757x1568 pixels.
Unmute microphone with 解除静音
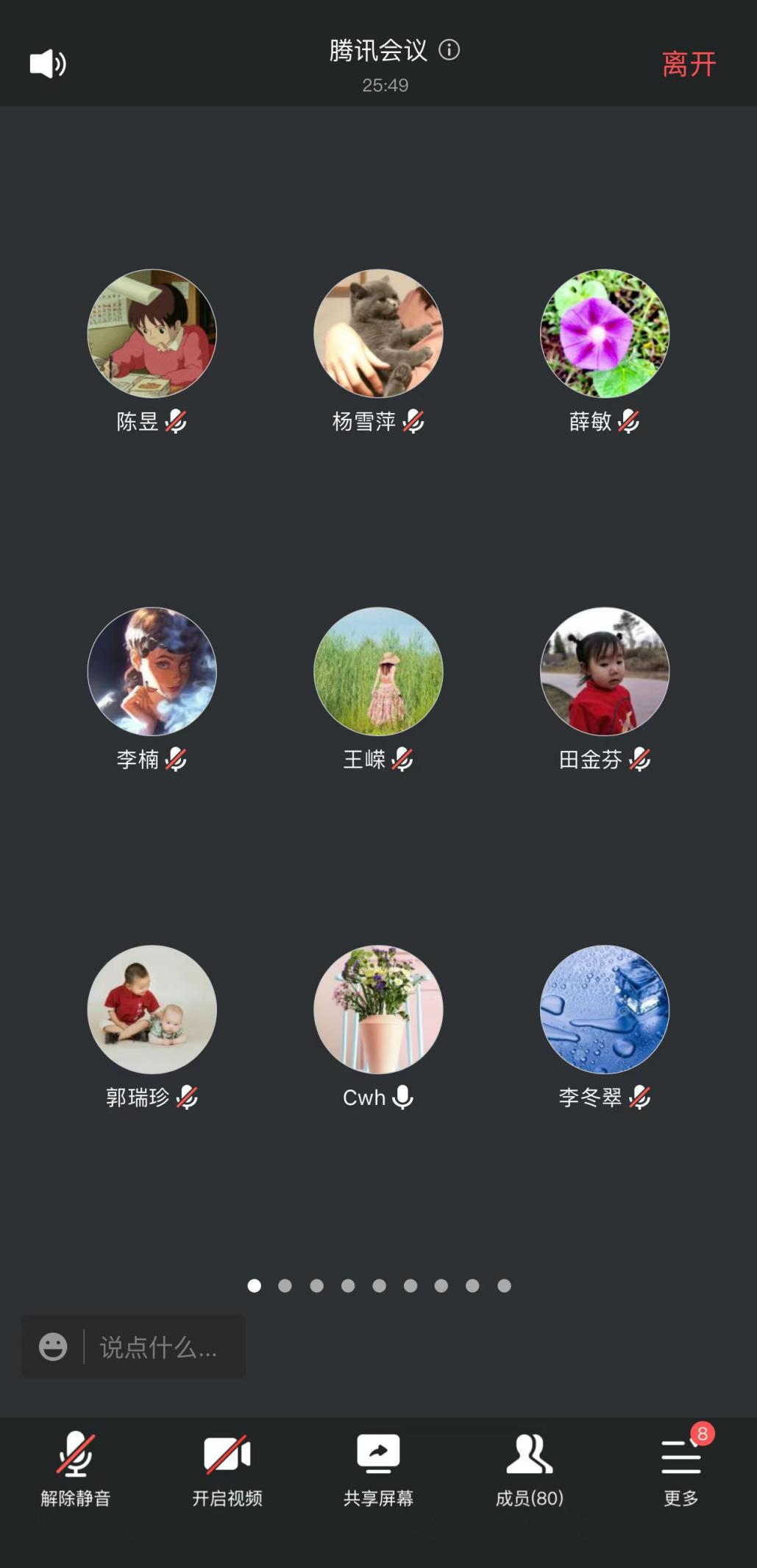pyautogui.click(x=76, y=1469)
